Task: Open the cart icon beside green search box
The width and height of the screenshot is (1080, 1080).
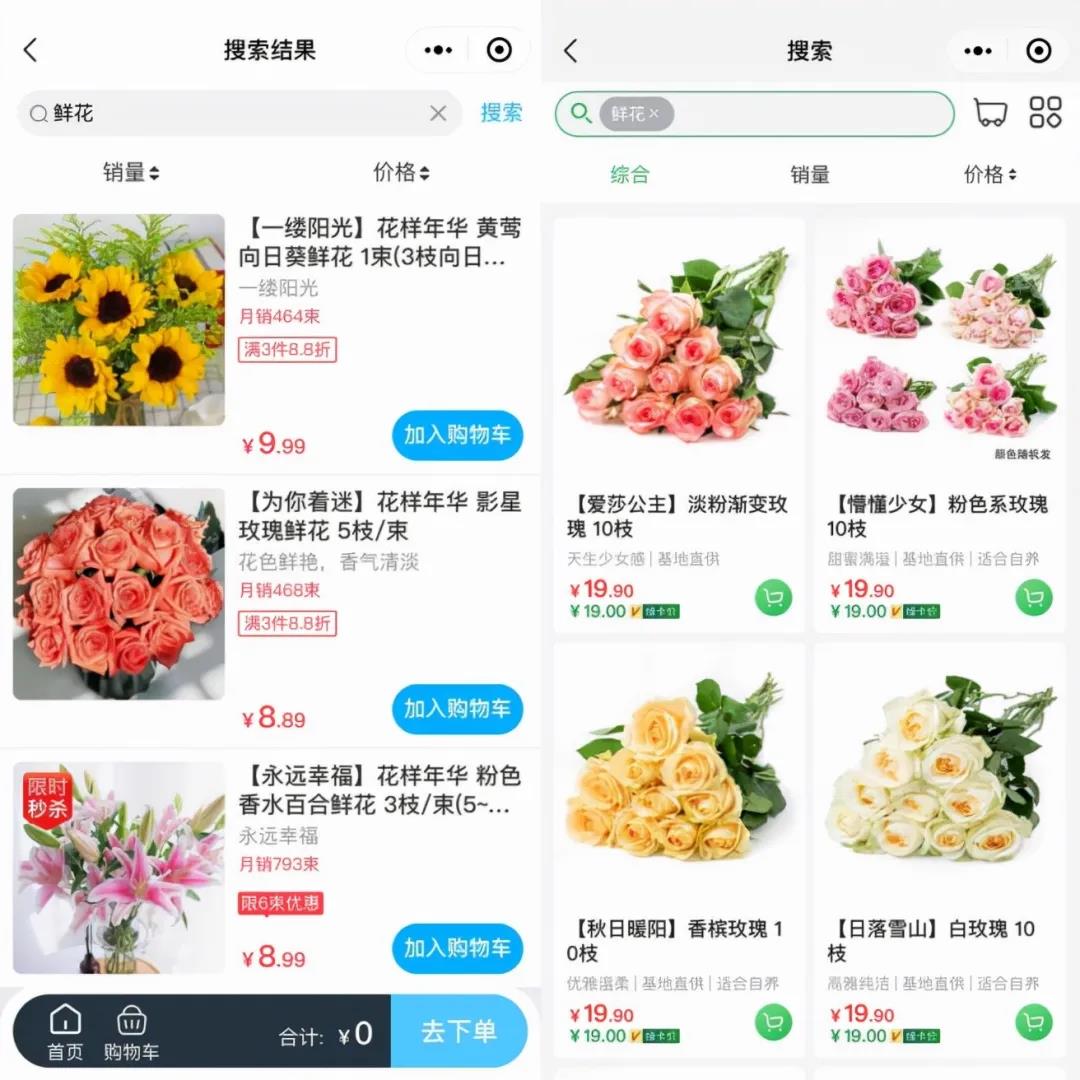Action: 990,113
